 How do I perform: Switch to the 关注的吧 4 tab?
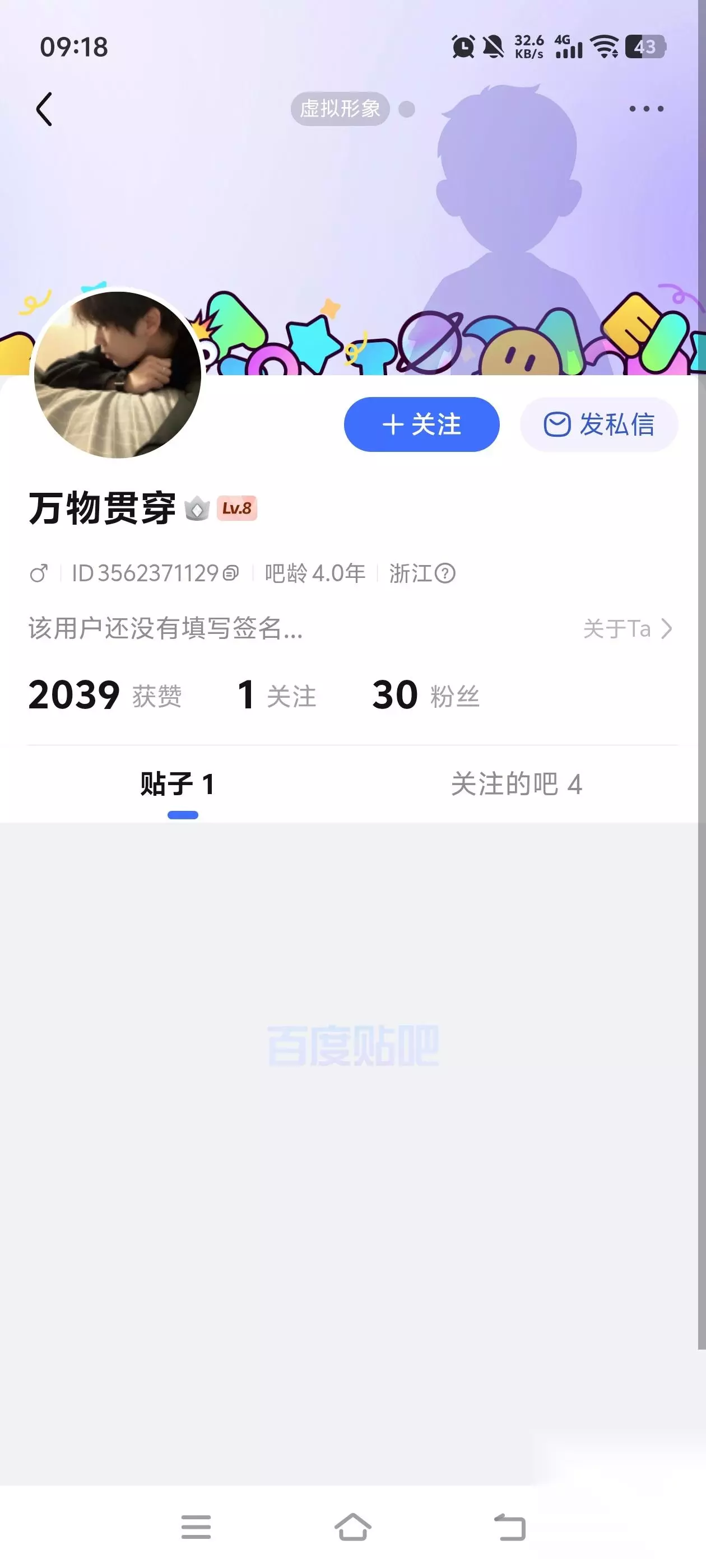(517, 784)
